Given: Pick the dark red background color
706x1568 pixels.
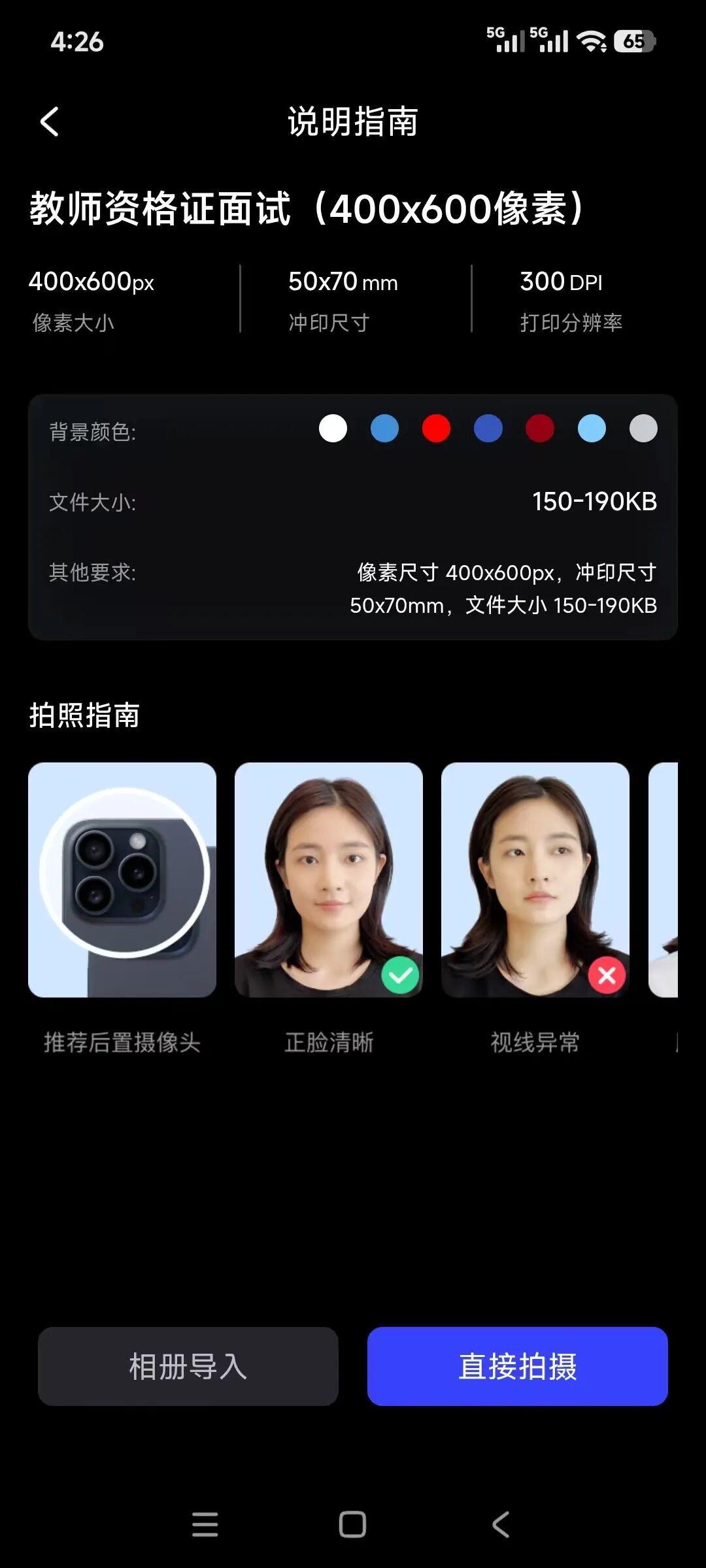Looking at the screenshot, I should point(540,429).
